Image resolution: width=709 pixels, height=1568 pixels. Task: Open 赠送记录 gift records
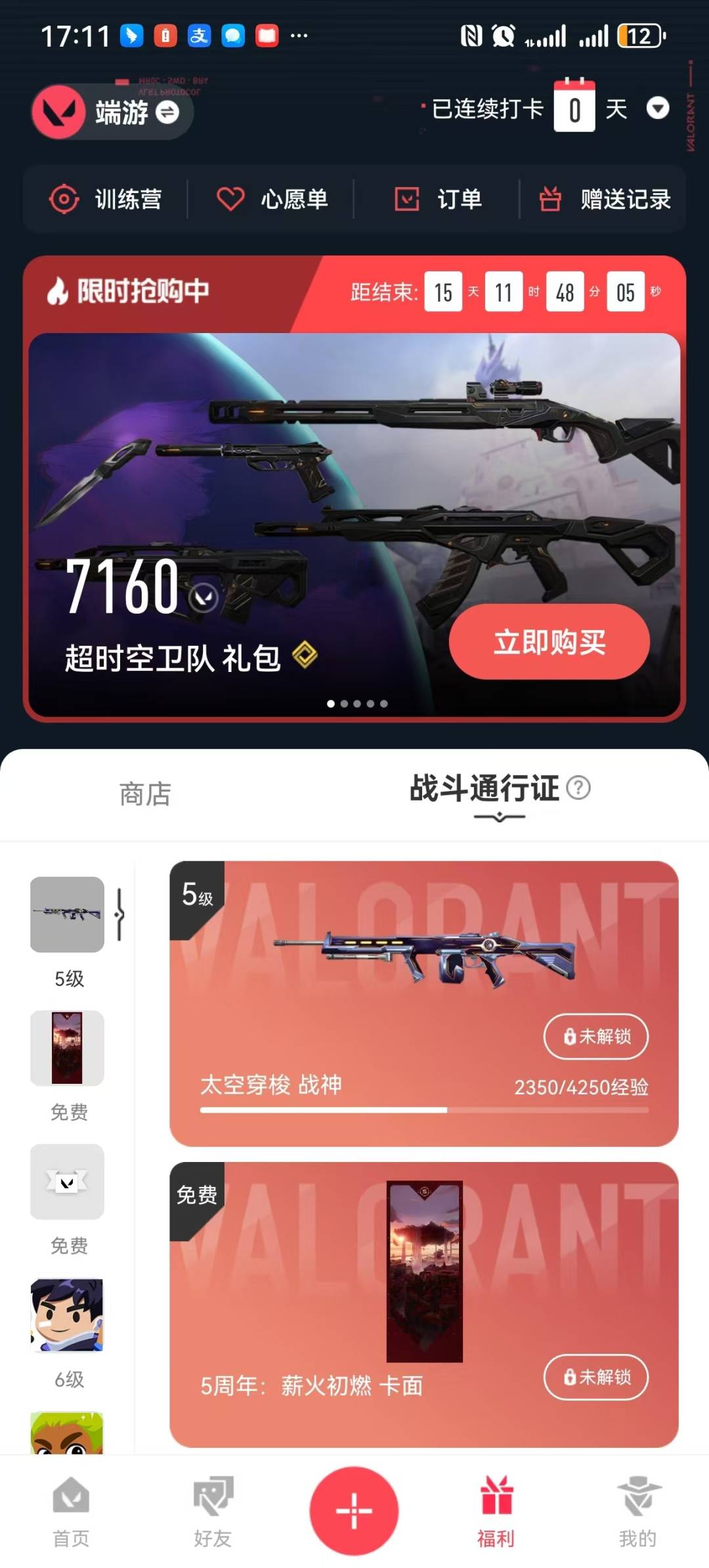coord(605,199)
